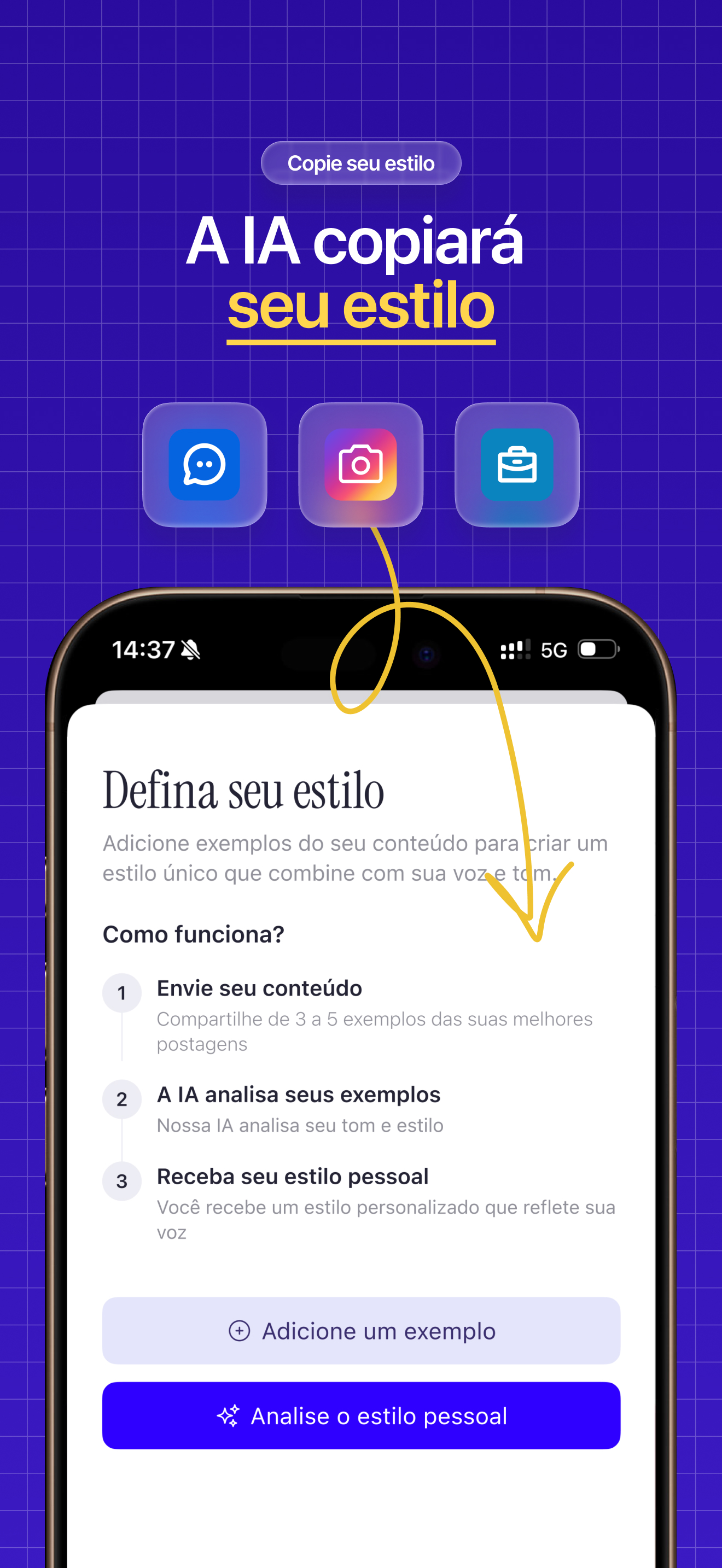
Task: Tap the Defina seu estilo title
Action: (242, 789)
